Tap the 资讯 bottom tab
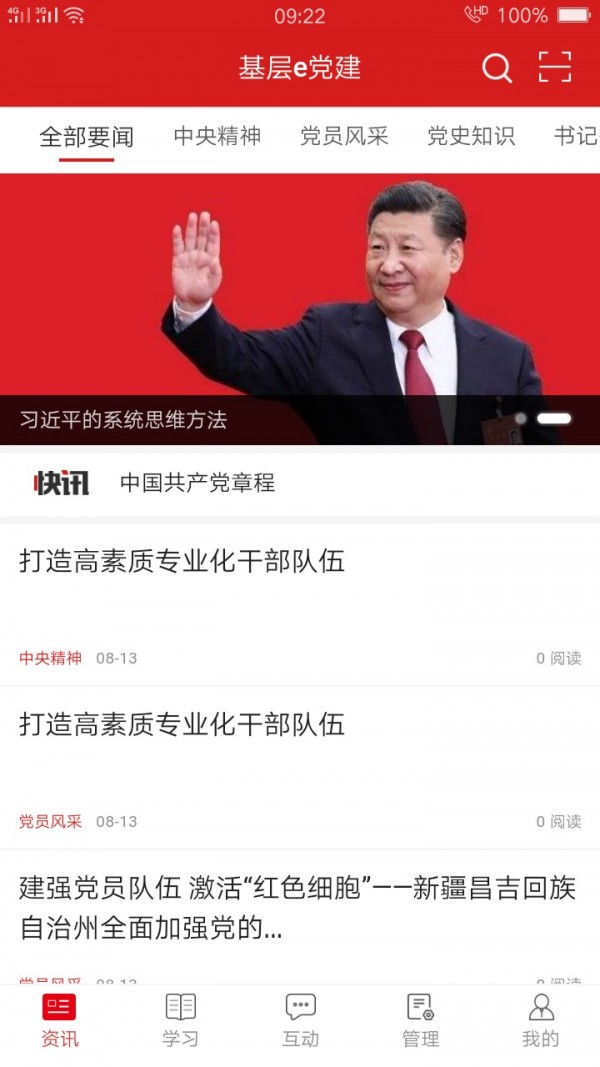Screen dimensions: 600x1067 (x=60, y=1020)
